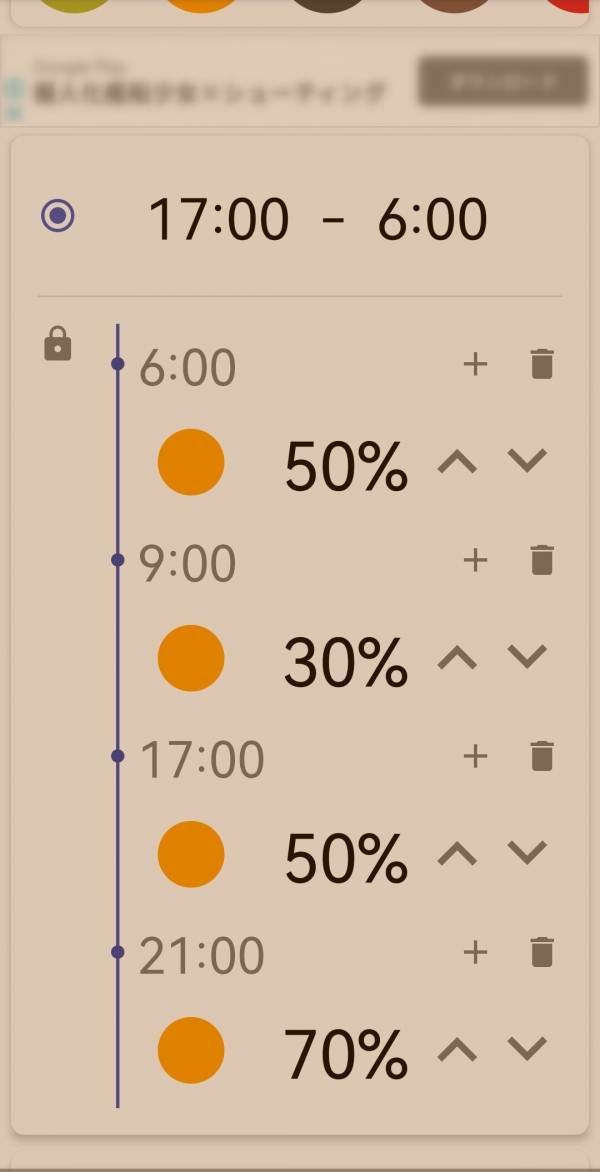Increase the 17:00 percentage value
600x1172 pixels.
pos(458,854)
